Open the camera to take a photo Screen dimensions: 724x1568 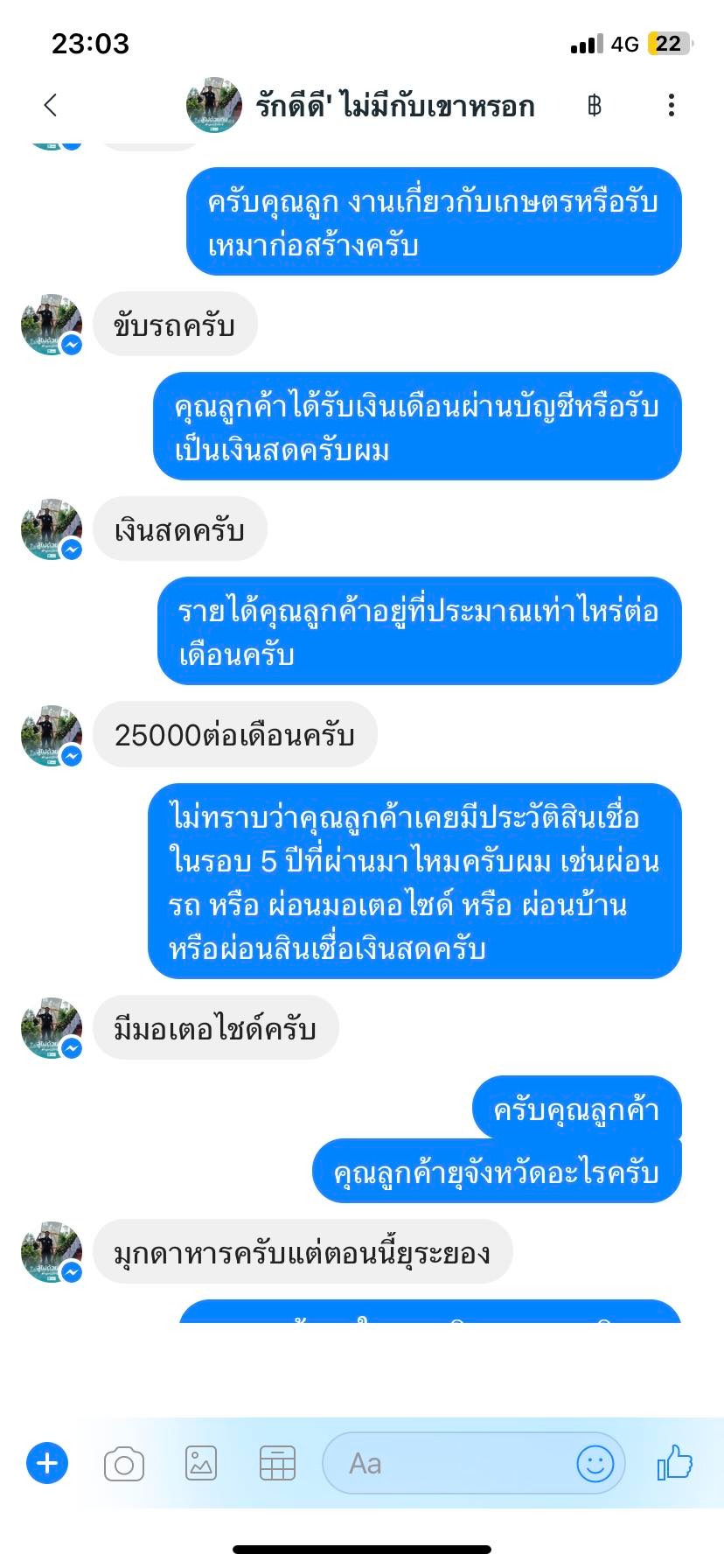[x=124, y=1464]
